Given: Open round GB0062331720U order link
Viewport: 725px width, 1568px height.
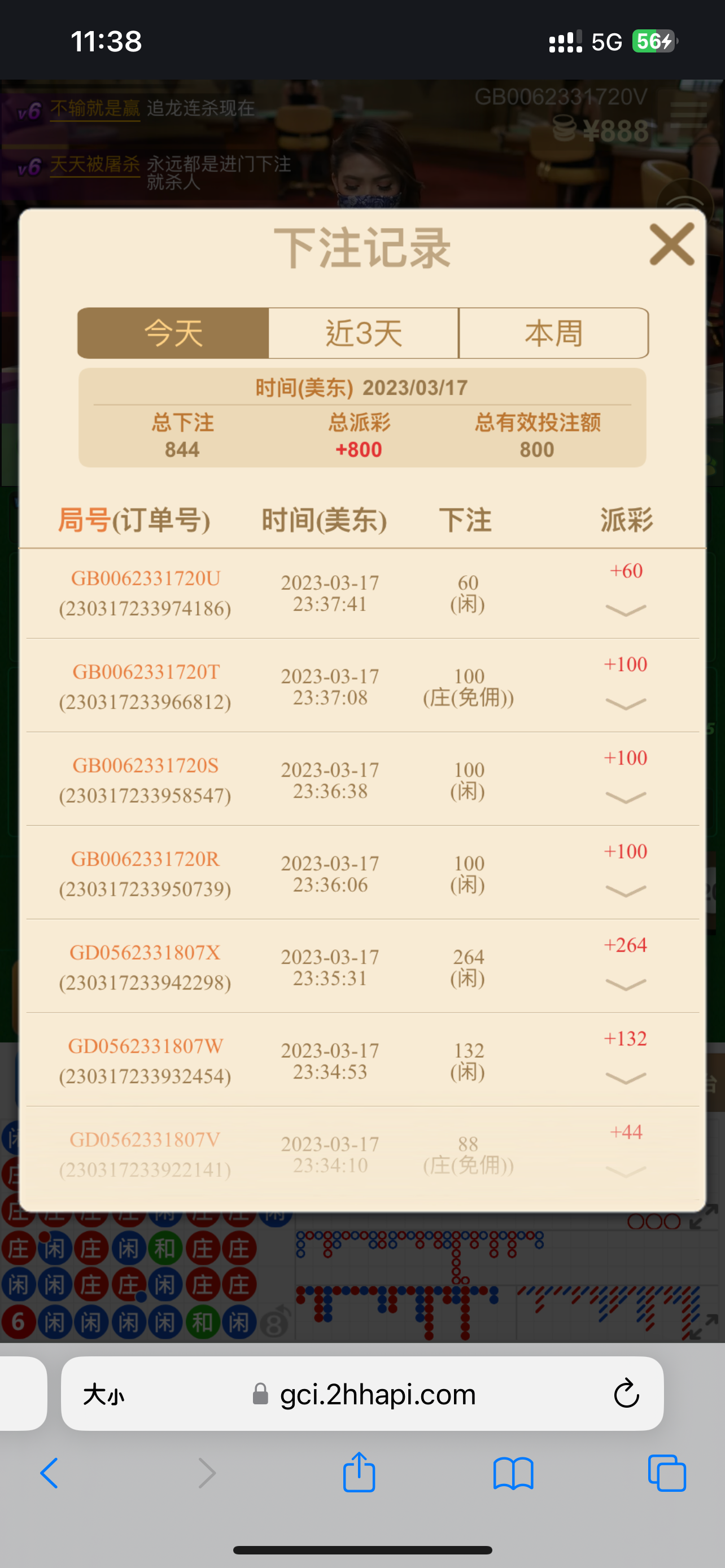Looking at the screenshot, I should (146, 579).
